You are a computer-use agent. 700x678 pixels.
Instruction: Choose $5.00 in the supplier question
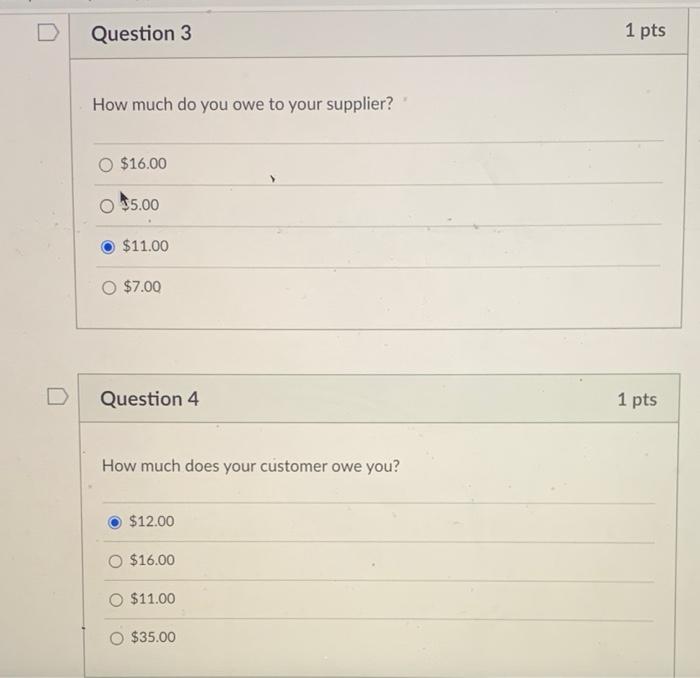[107, 206]
